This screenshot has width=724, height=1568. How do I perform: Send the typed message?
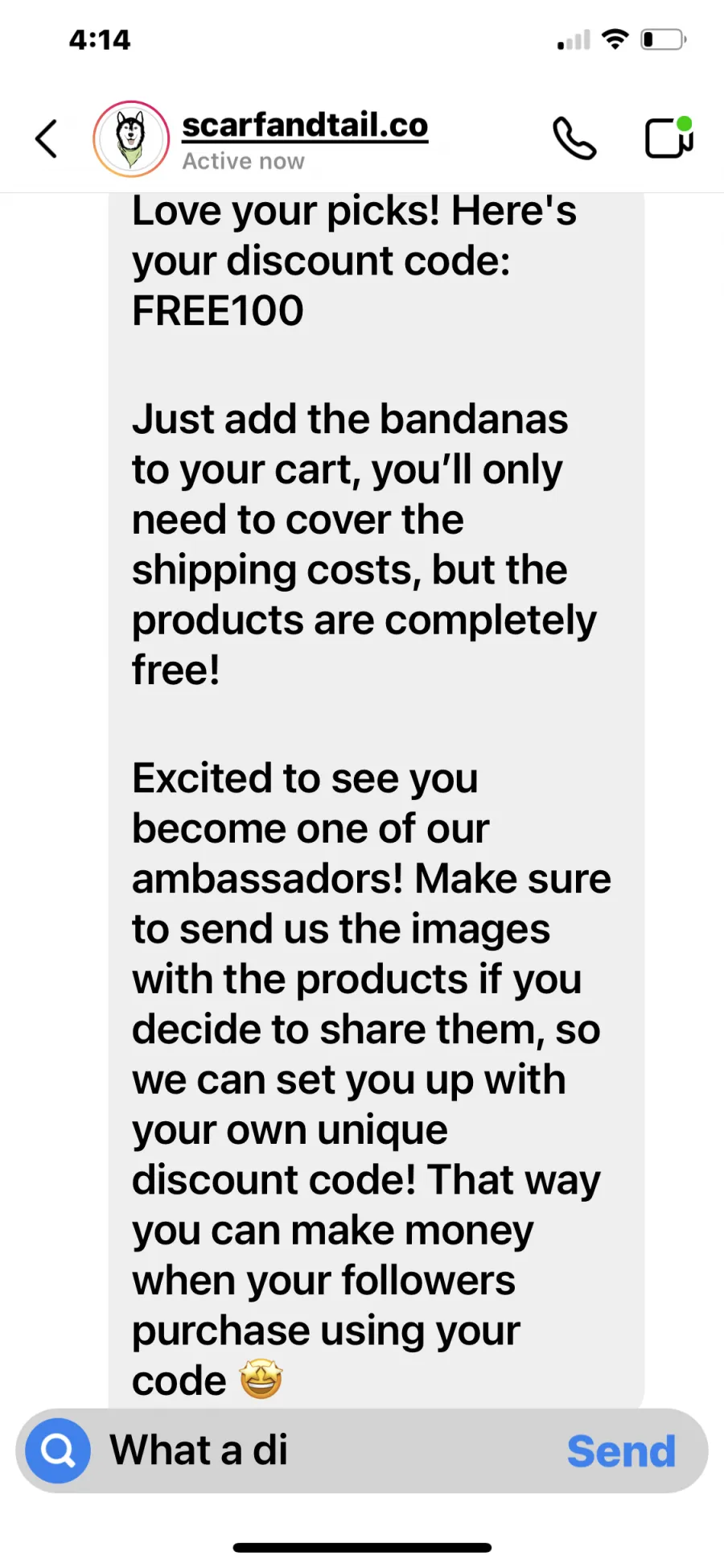(x=621, y=1451)
